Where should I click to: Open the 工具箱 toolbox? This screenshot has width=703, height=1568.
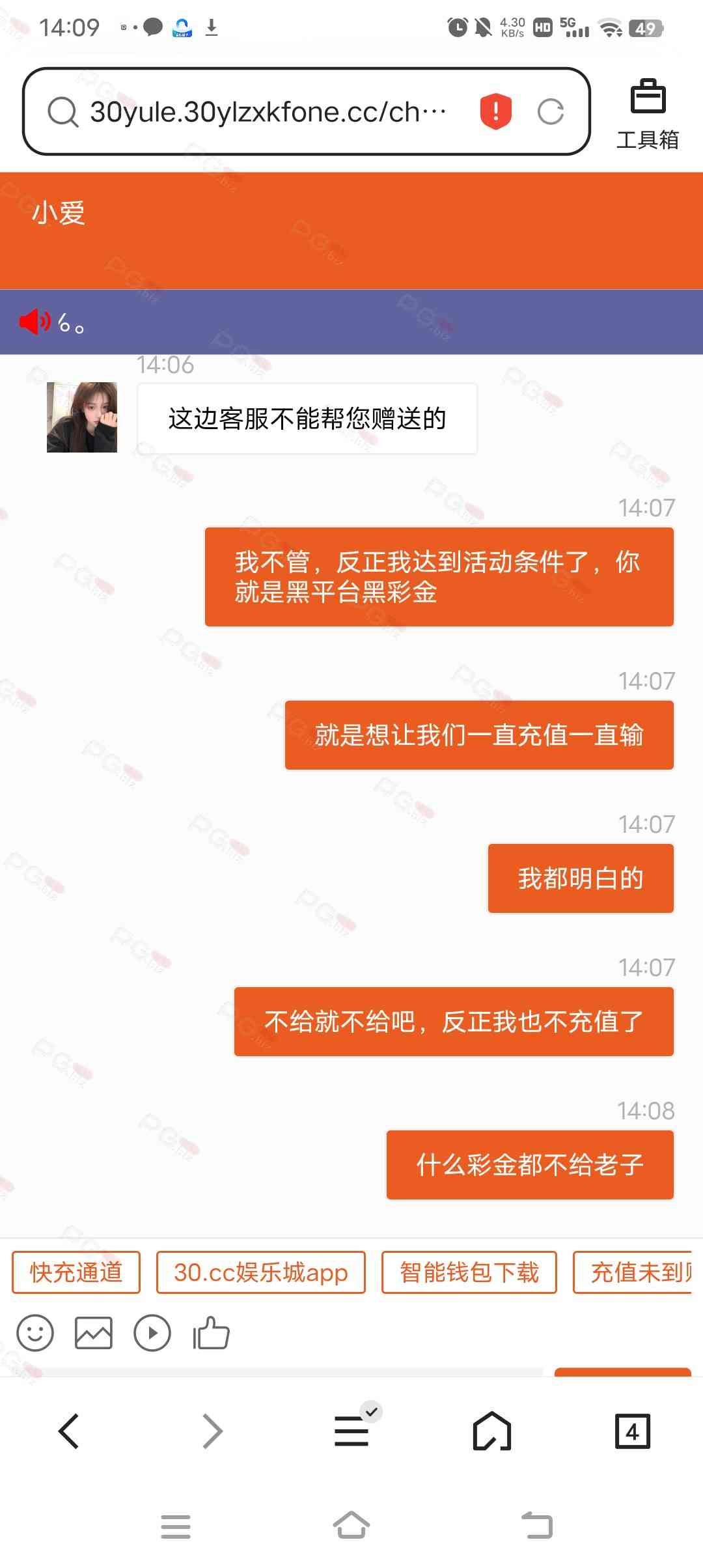click(647, 114)
